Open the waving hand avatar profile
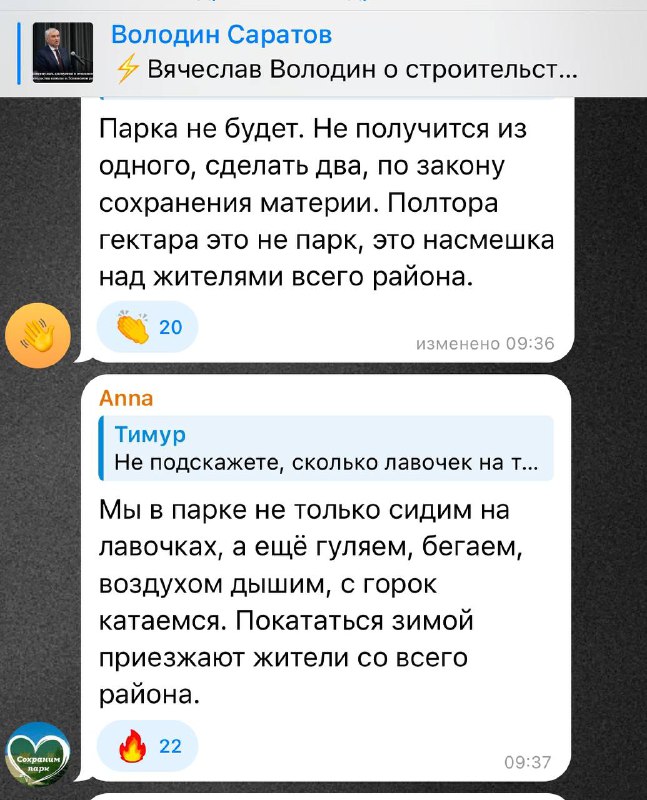The image size is (647, 800). 38,335
